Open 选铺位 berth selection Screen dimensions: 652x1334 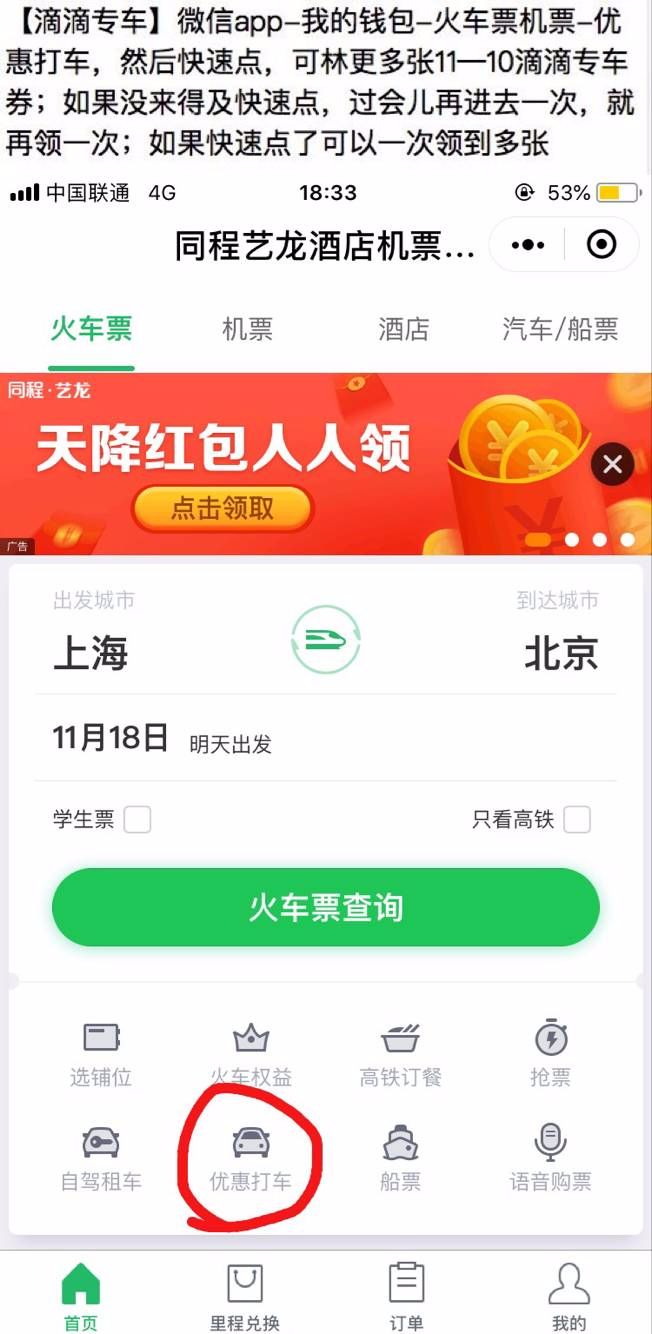pyautogui.click(x=101, y=1054)
